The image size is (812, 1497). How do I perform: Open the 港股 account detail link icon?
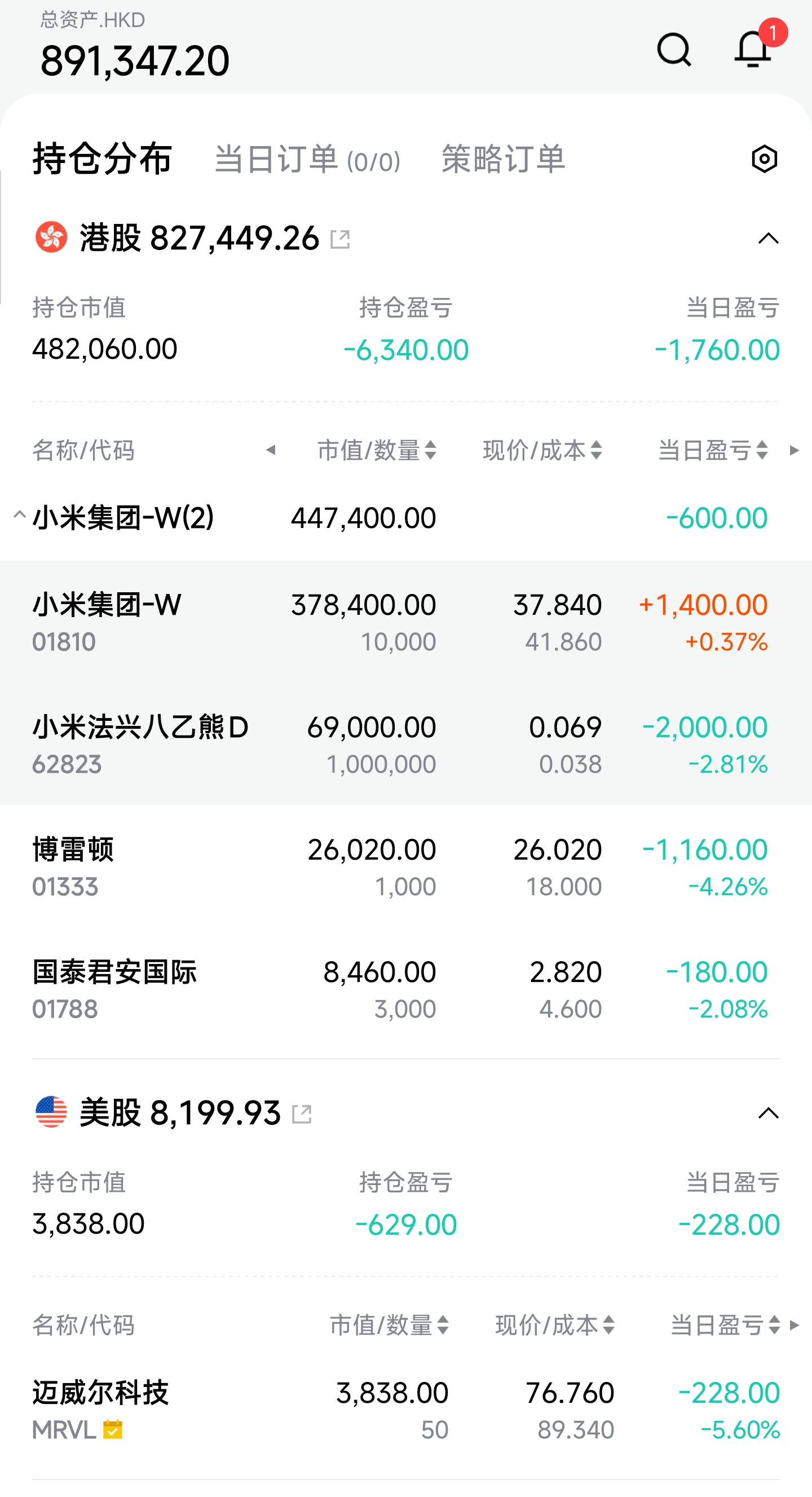[x=341, y=239]
